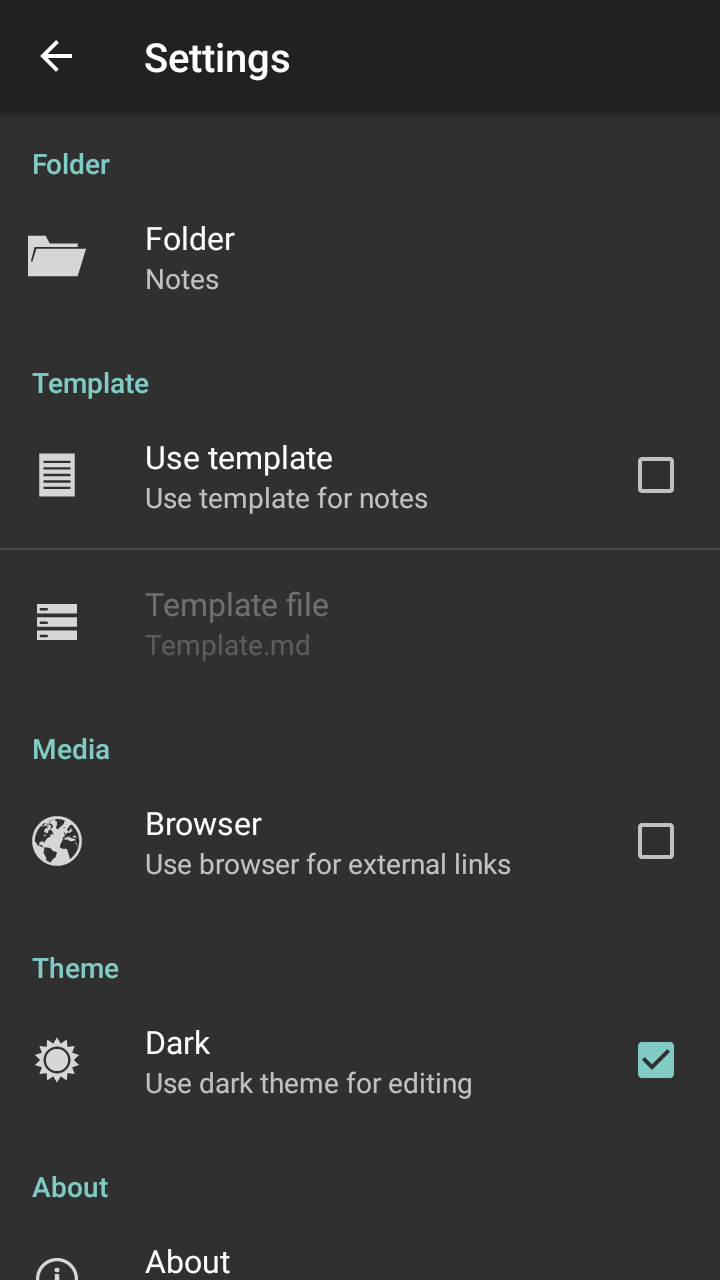The height and width of the screenshot is (1280, 720).
Task: Tick the Browser for external links checkbox
Action: [x=655, y=841]
